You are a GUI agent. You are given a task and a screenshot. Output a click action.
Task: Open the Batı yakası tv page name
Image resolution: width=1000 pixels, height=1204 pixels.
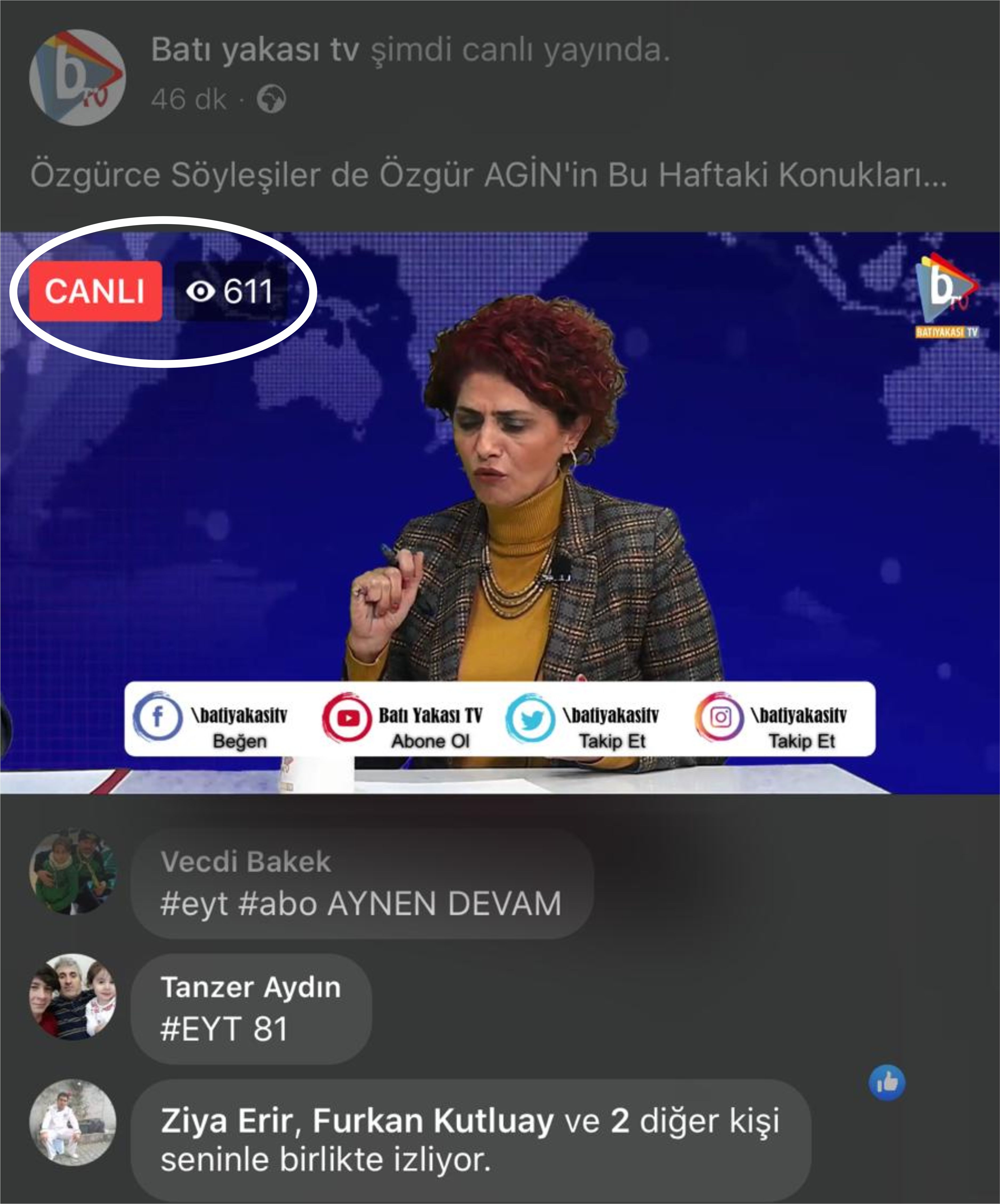[x=255, y=50]
